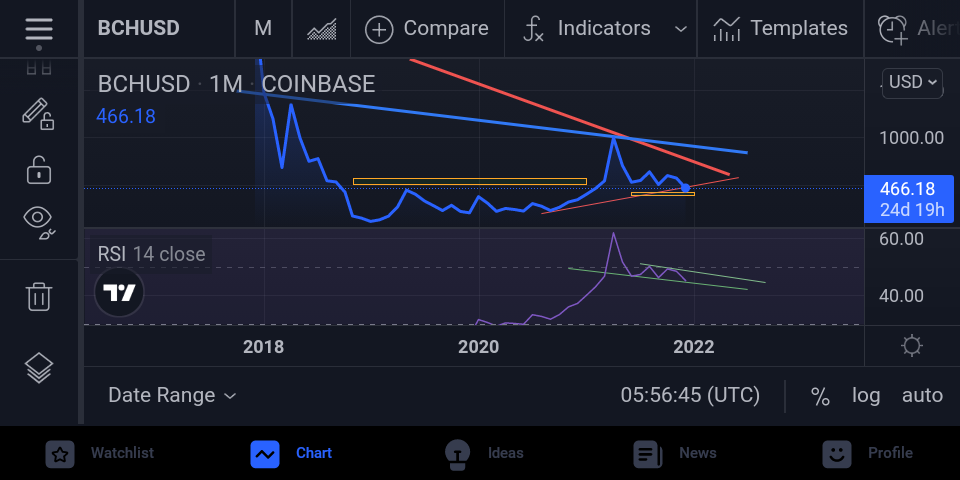Change the BCHUSD symbol
Viewport: 960px width, 480px height.
138,28
